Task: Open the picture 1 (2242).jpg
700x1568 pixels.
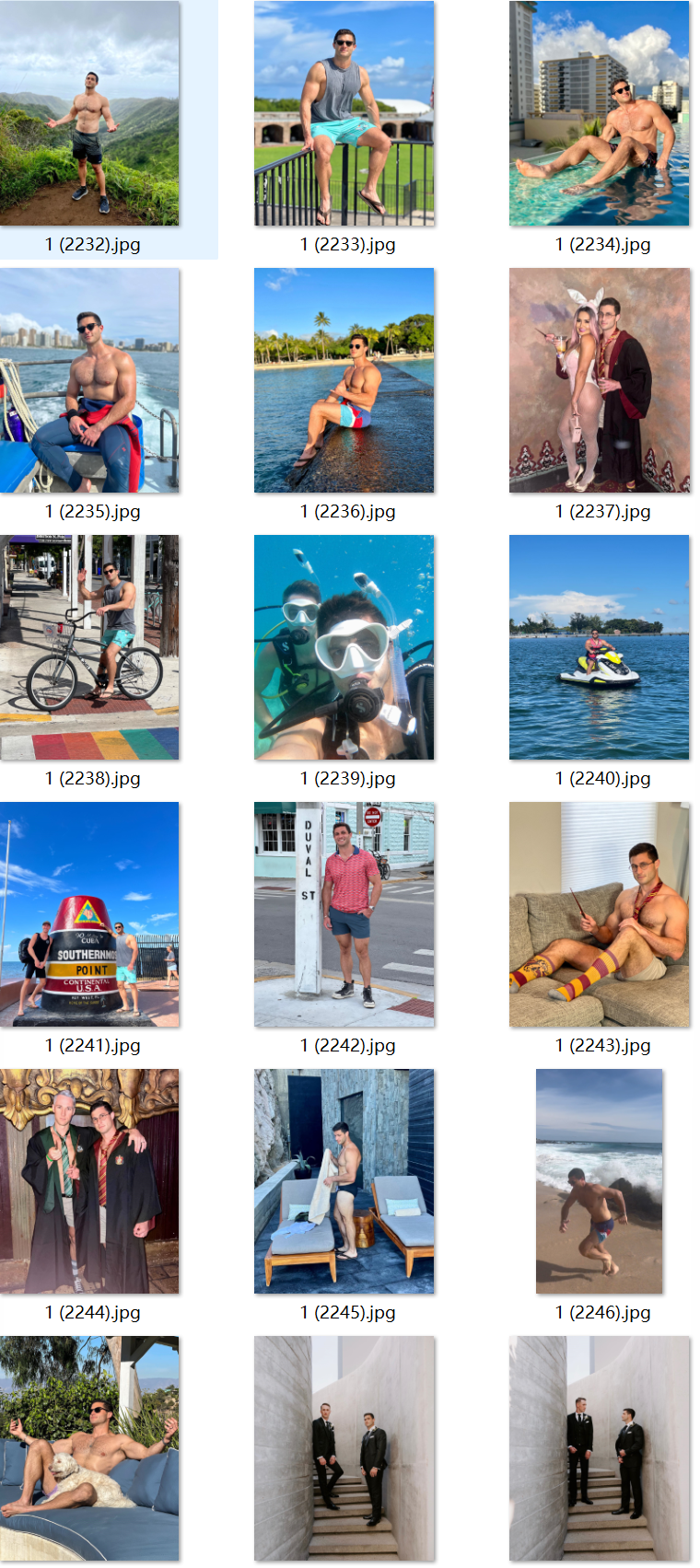Action: 344,914
